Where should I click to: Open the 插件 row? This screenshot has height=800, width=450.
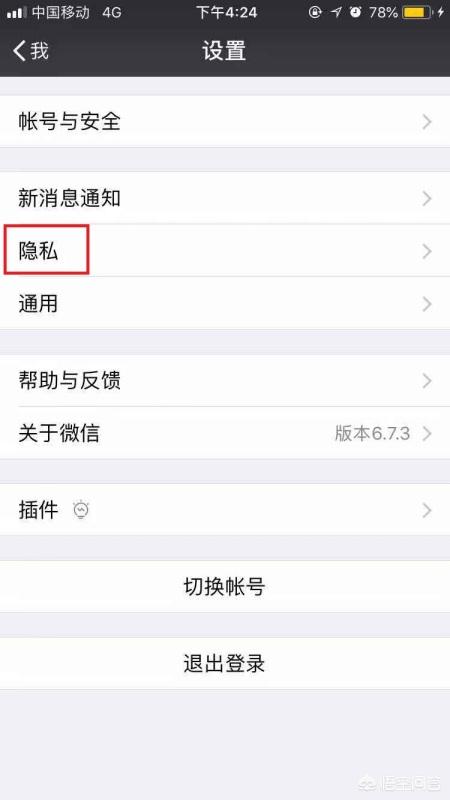click(225, 510)
